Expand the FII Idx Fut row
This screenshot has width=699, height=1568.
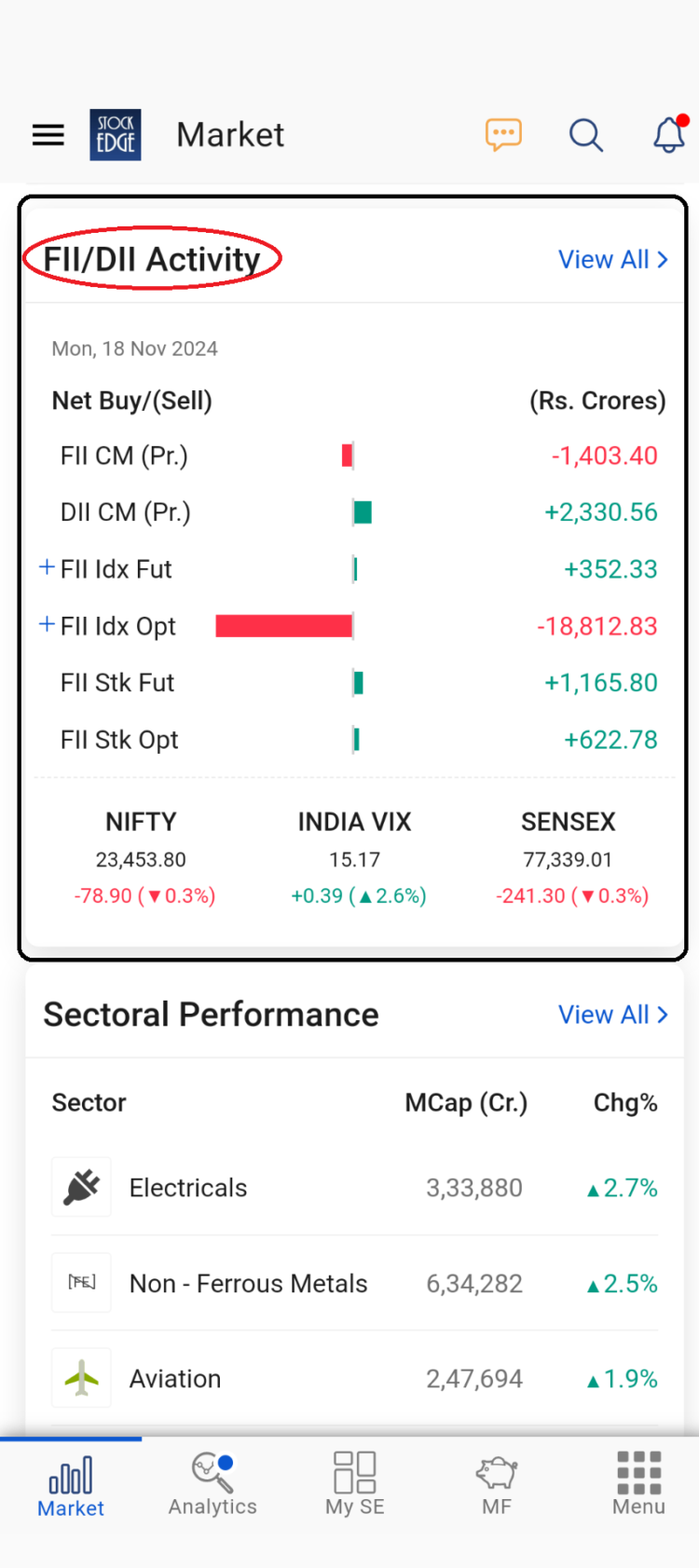pyautogui.click(x=46, y=568)
